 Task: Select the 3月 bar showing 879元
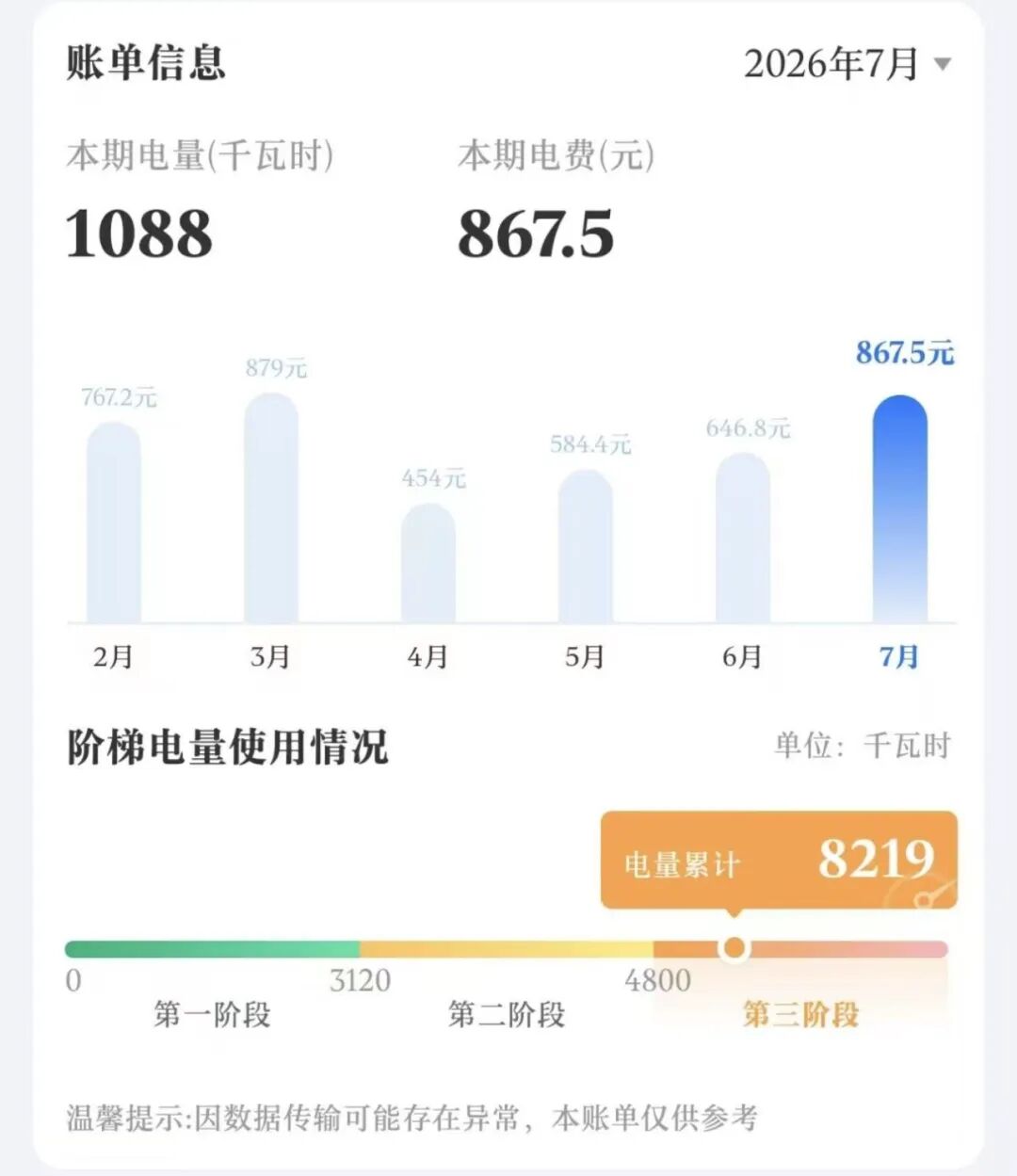[x=271, y=507]
